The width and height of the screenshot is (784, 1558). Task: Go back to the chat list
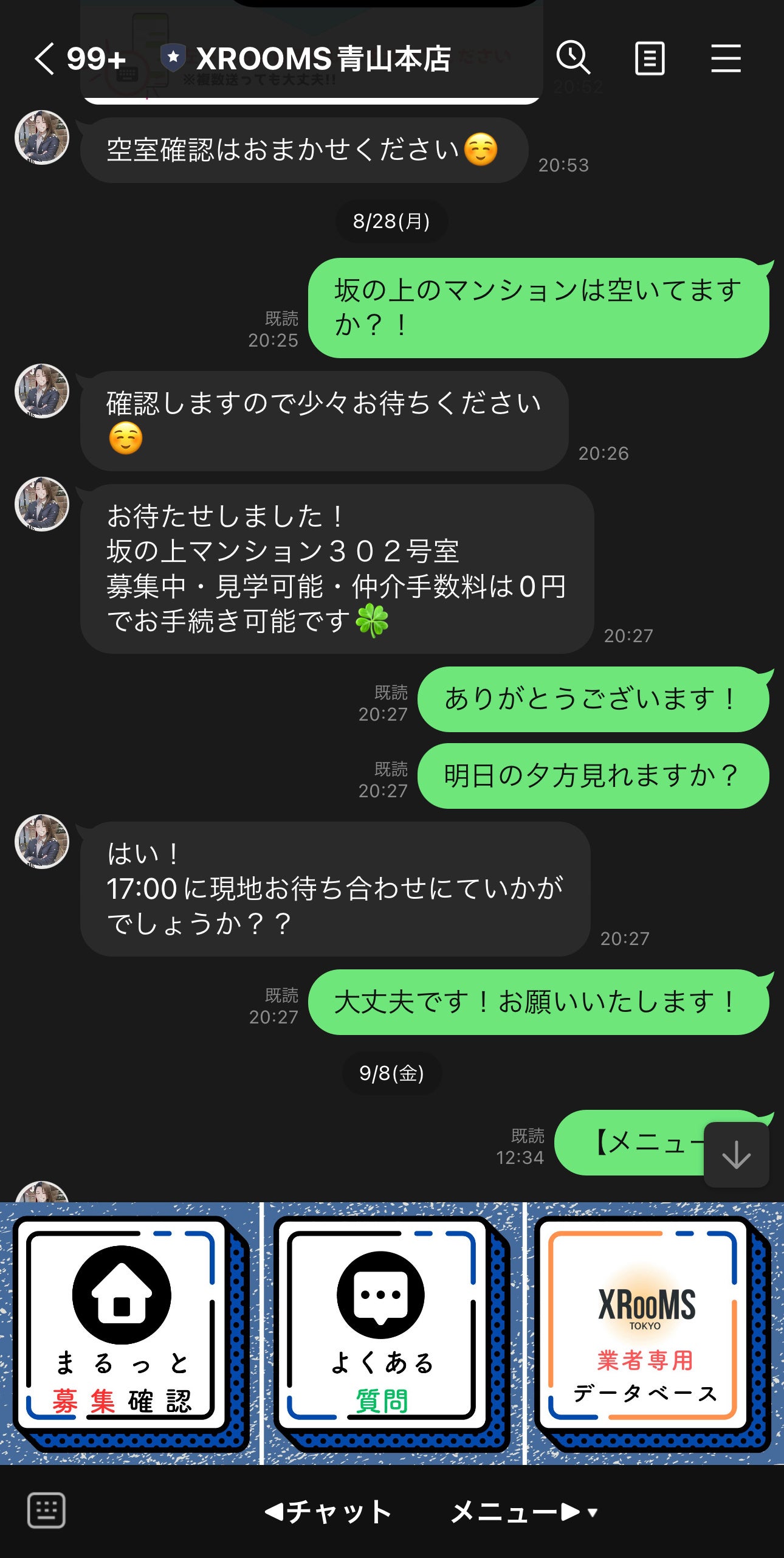pyautogui.click(x=45, y=59)
